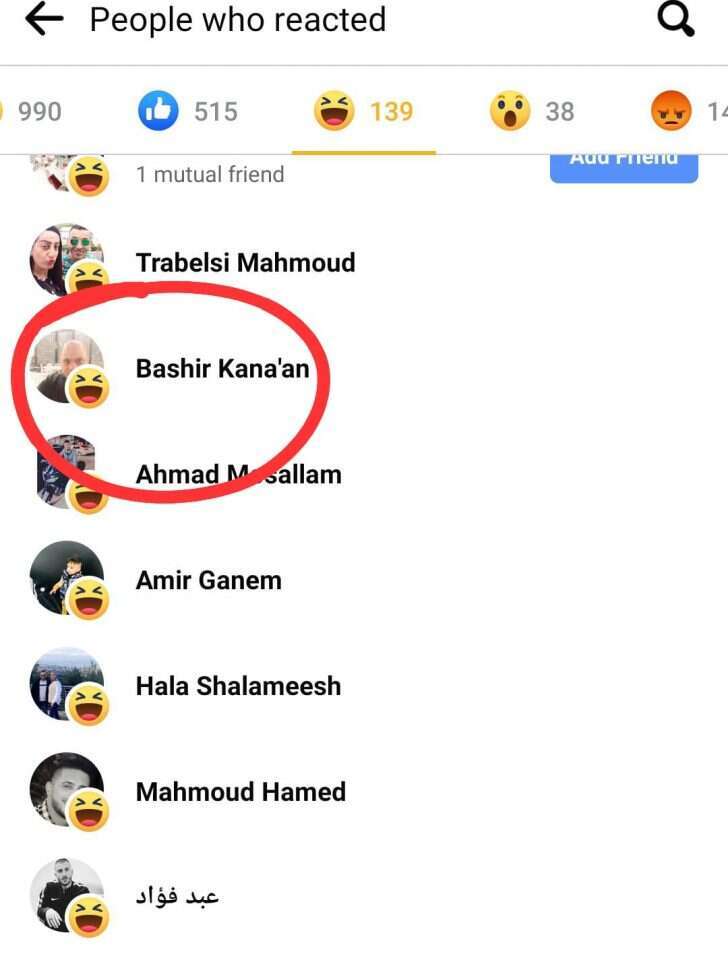The height and width of the screenshot is (960, 728).
Task: Open the profile of عبد فؤاد
Action: (176, 896)
